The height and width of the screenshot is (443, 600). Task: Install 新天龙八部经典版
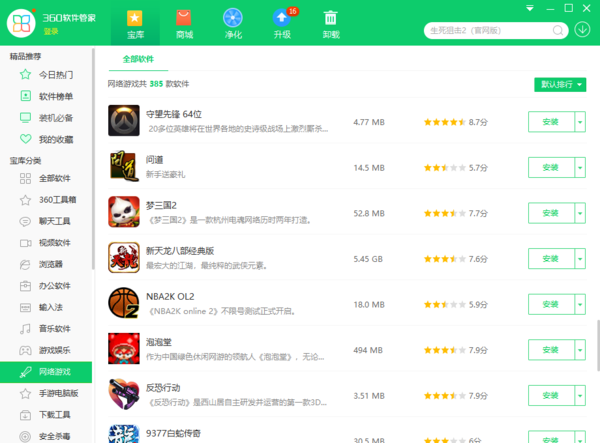(550, 260)
